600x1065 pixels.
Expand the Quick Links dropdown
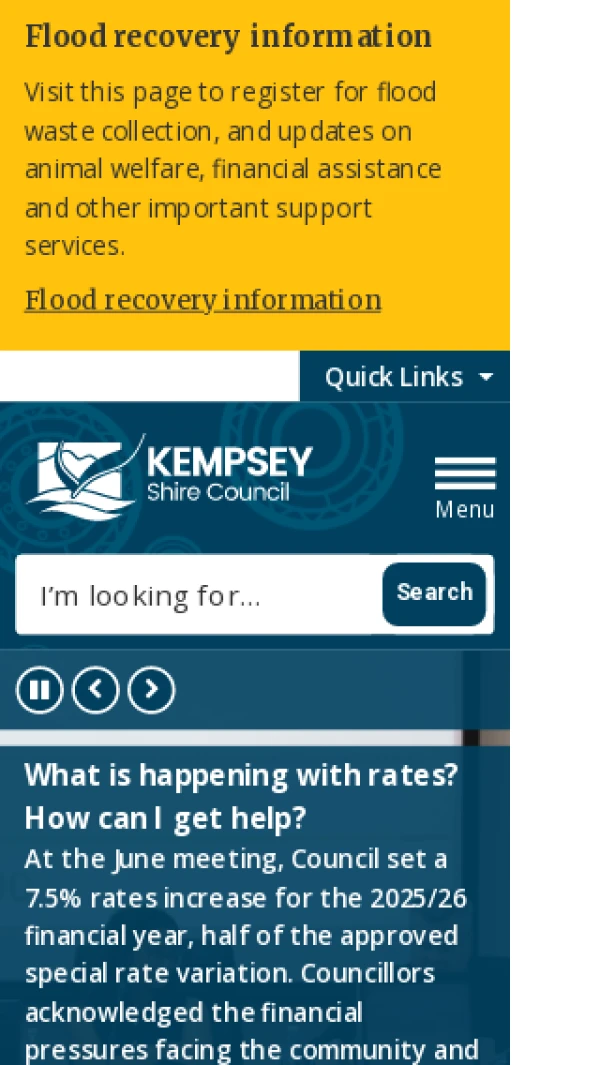click(x=408, y=377)
